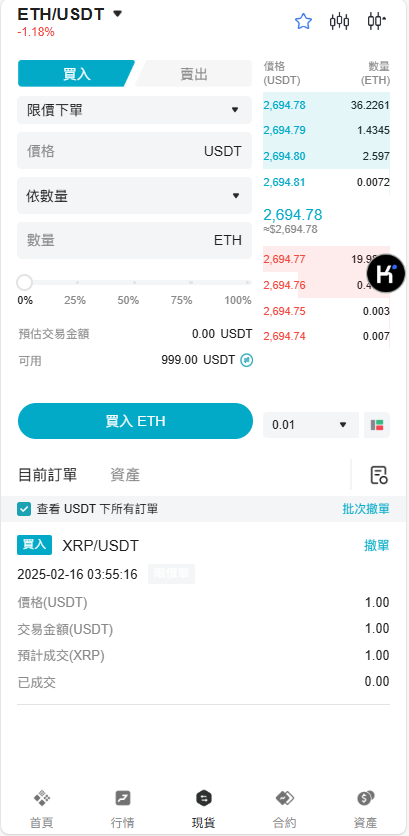Open order history icon

[x=379, y=475]
